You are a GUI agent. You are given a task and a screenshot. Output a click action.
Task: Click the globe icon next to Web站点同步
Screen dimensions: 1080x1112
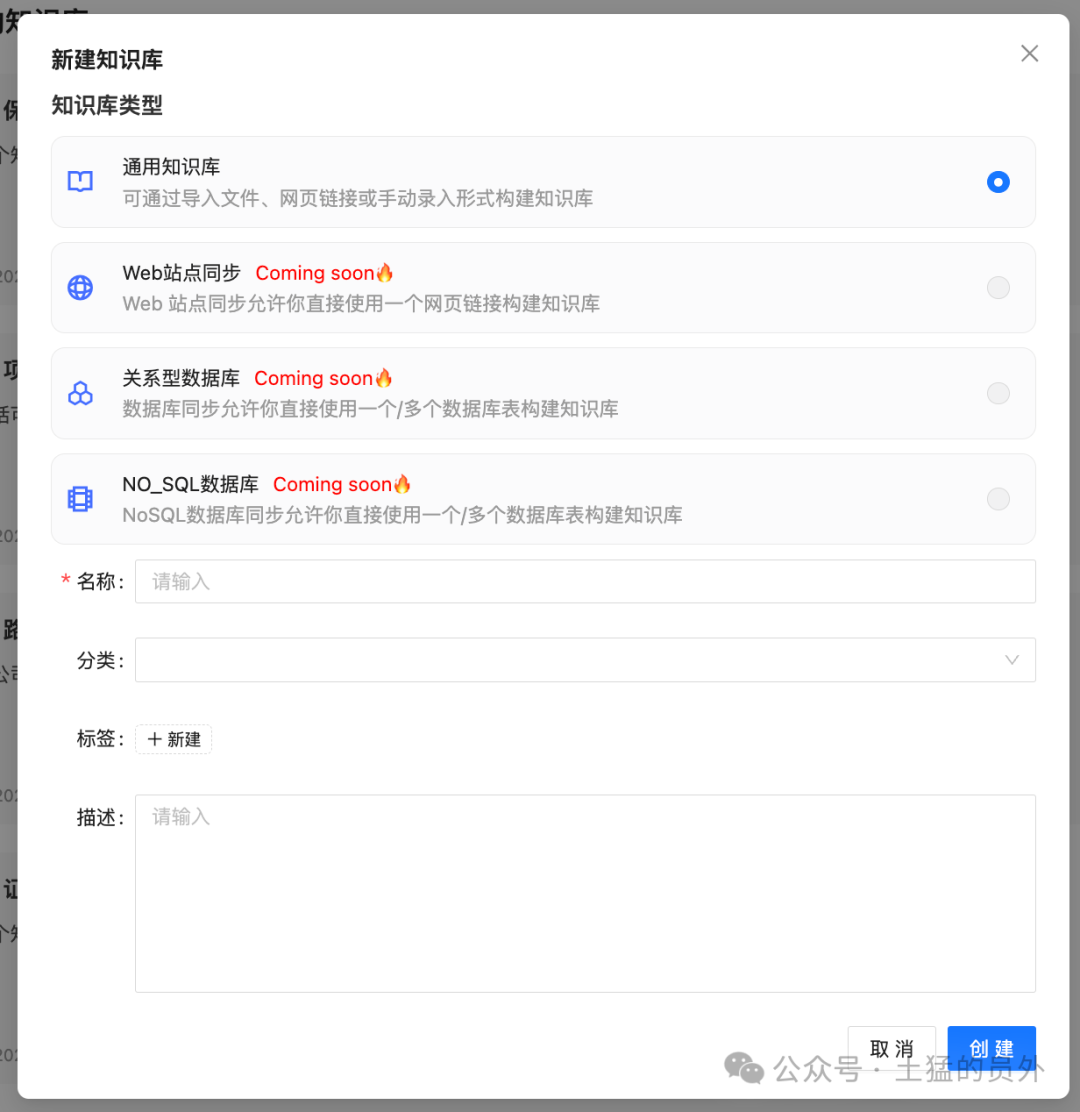(80, 287)
